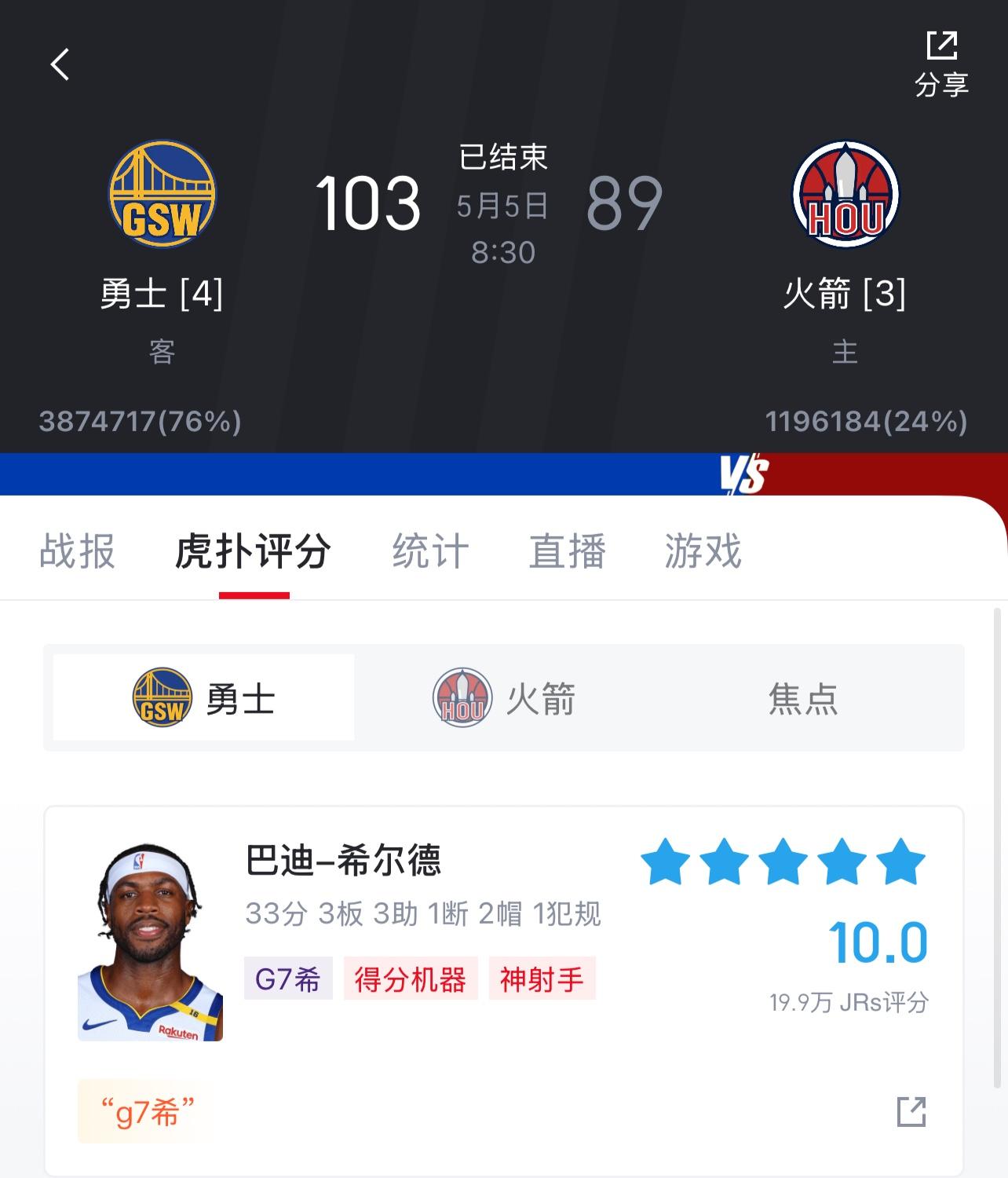
Task: Go back using the top-left arrow
Action: click(x=60, y=64)
